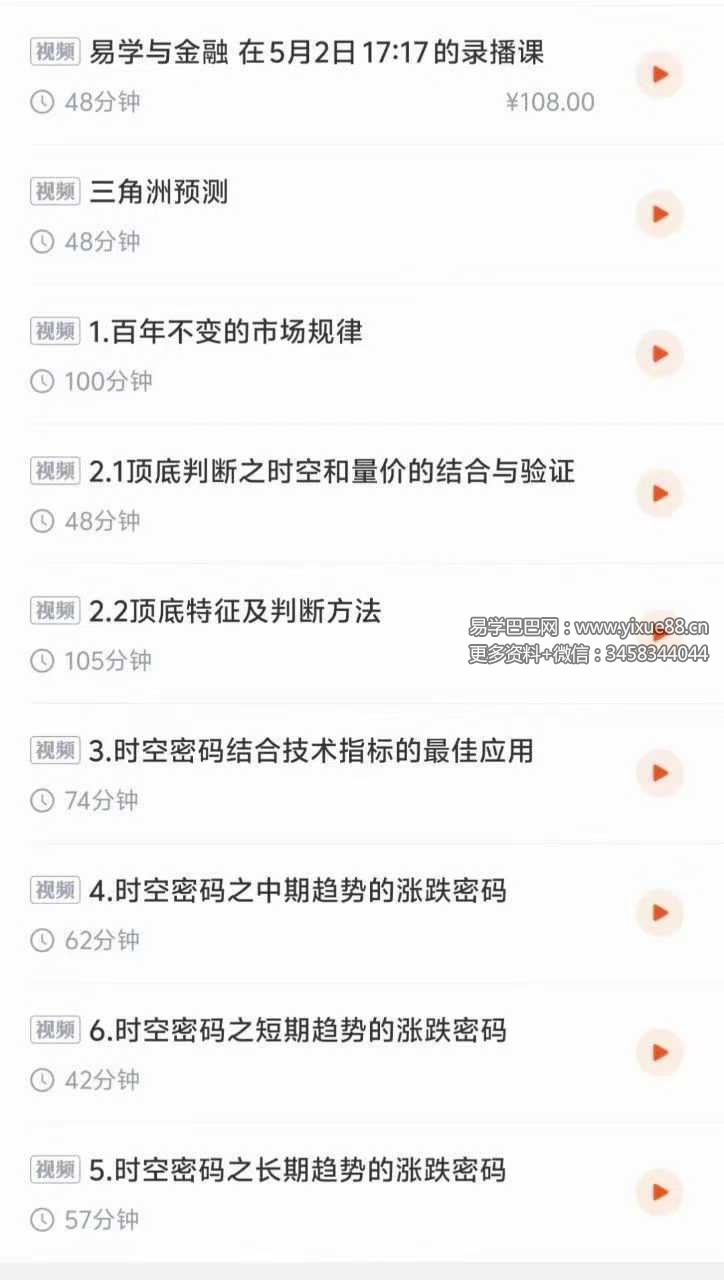The image size is (724, 1280).
Task: Play the 三角洲预测 video
Action: [x=659, y=214]
